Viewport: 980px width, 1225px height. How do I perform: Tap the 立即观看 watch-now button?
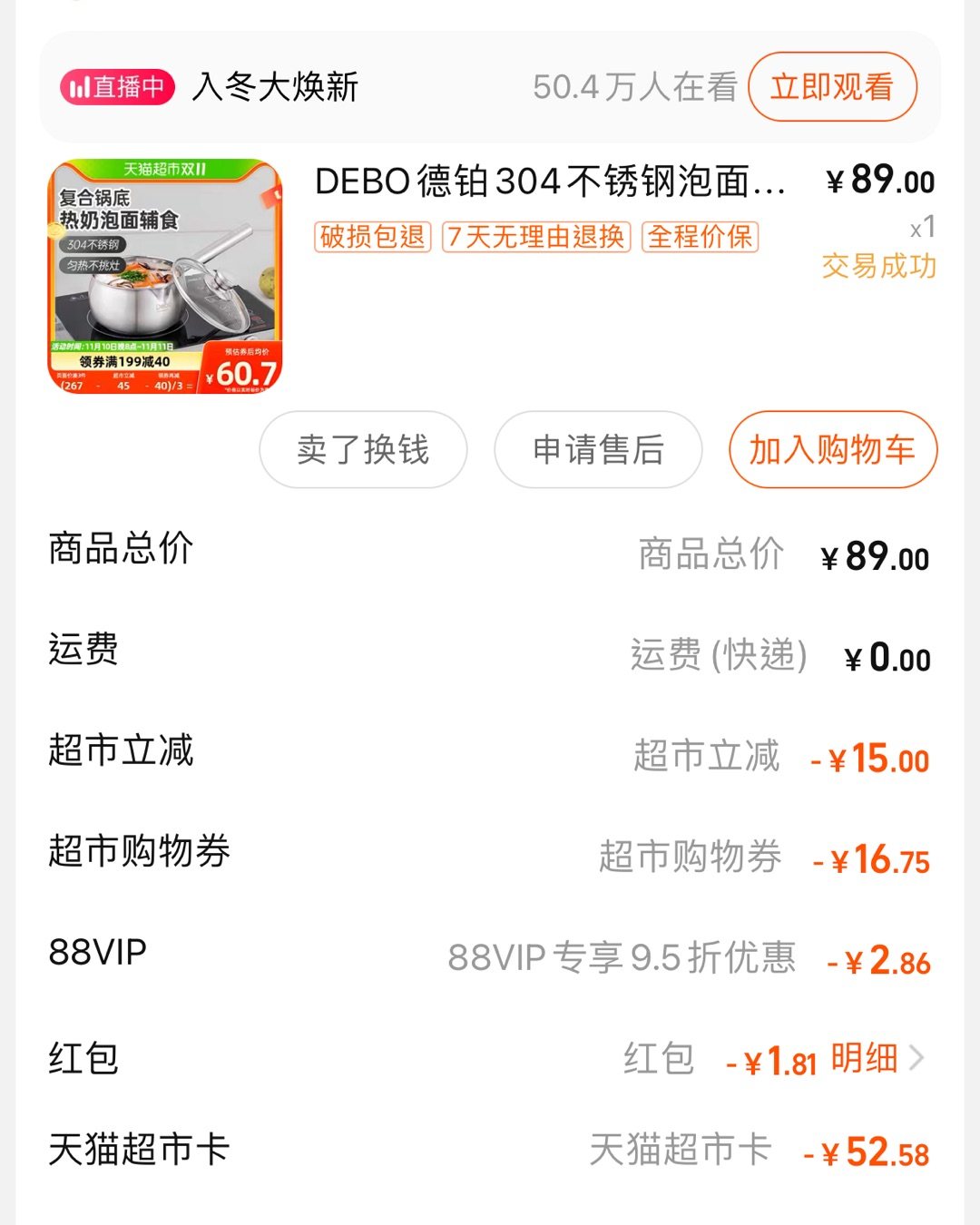tap(831, 87)
